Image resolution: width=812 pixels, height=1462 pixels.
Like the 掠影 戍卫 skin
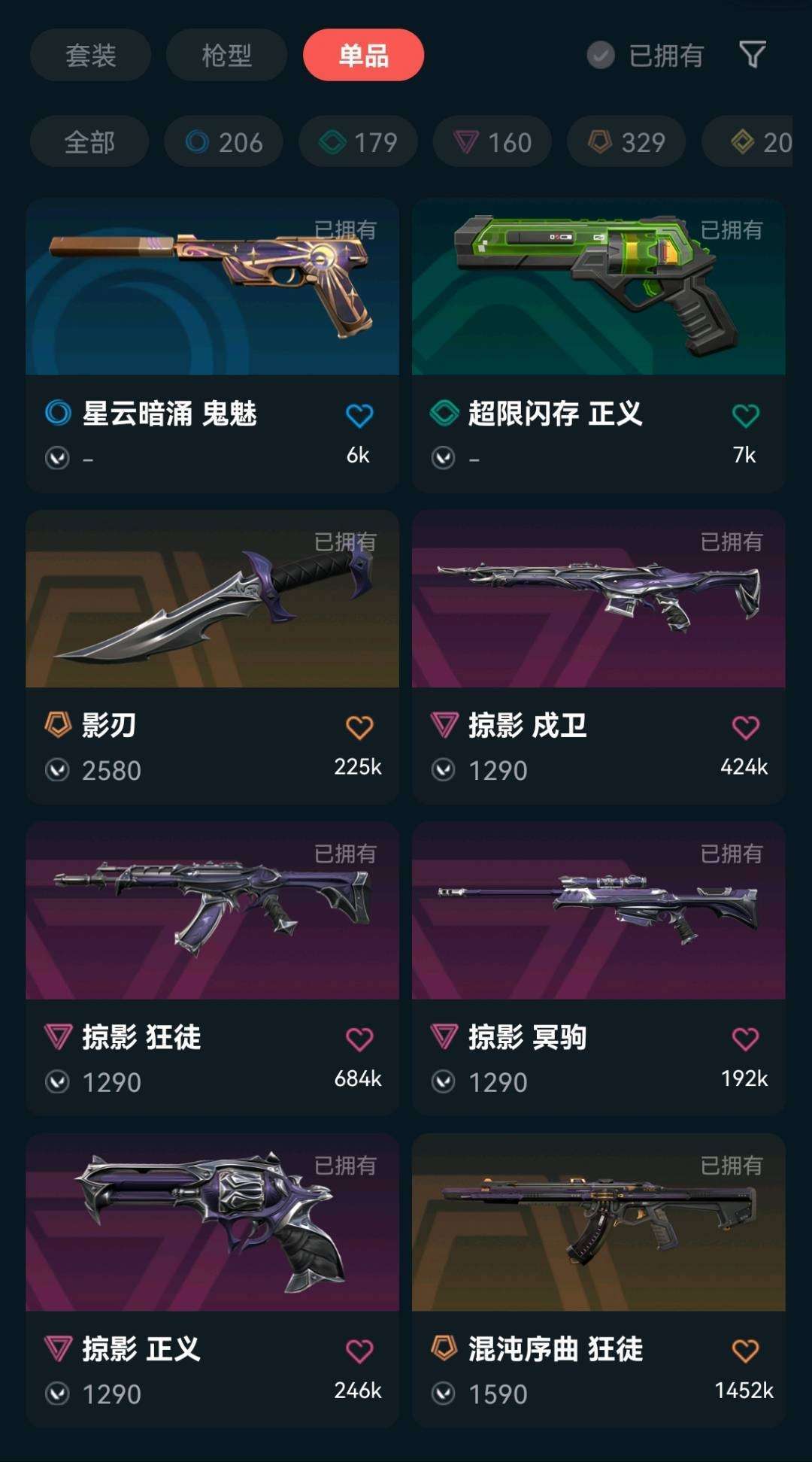pyautogui.click(x=745, y=727)
